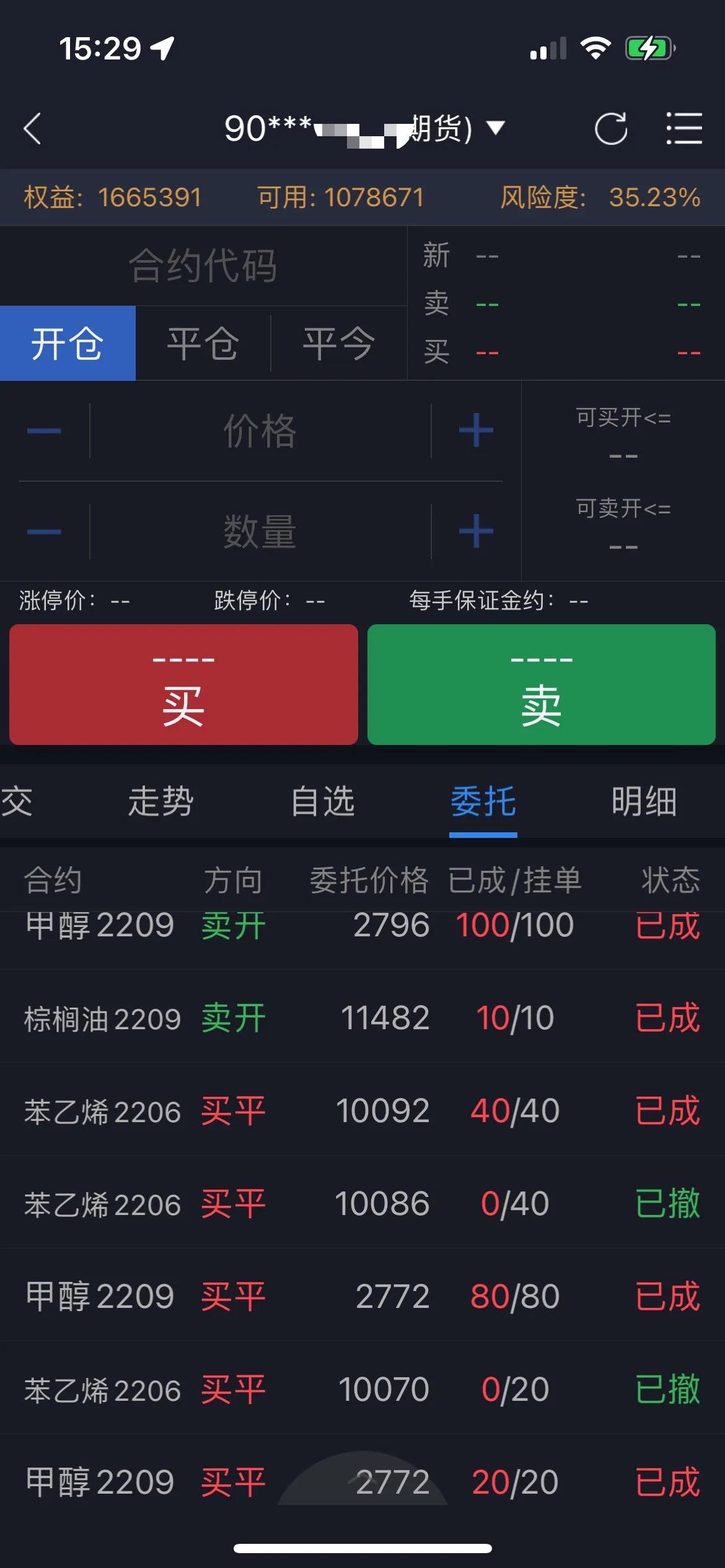Viewport: 725px width, 1568px height.
Task: Select 平今 close-today mode
Action: pos(340,344)
